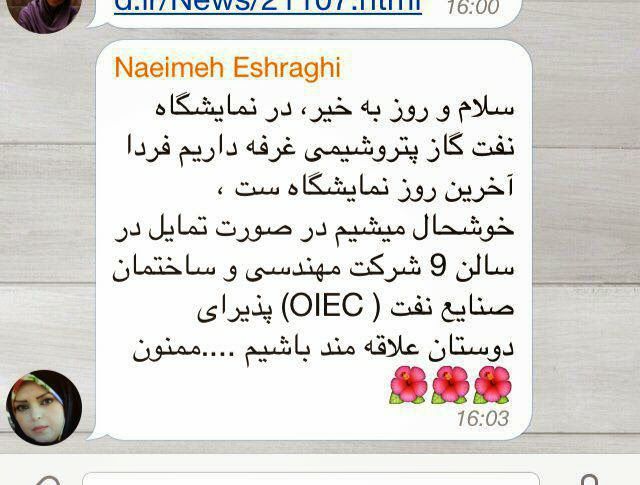The image size is (640, 485).
Task: Open the avatar of the previous sender
Action: coord(42,12)
